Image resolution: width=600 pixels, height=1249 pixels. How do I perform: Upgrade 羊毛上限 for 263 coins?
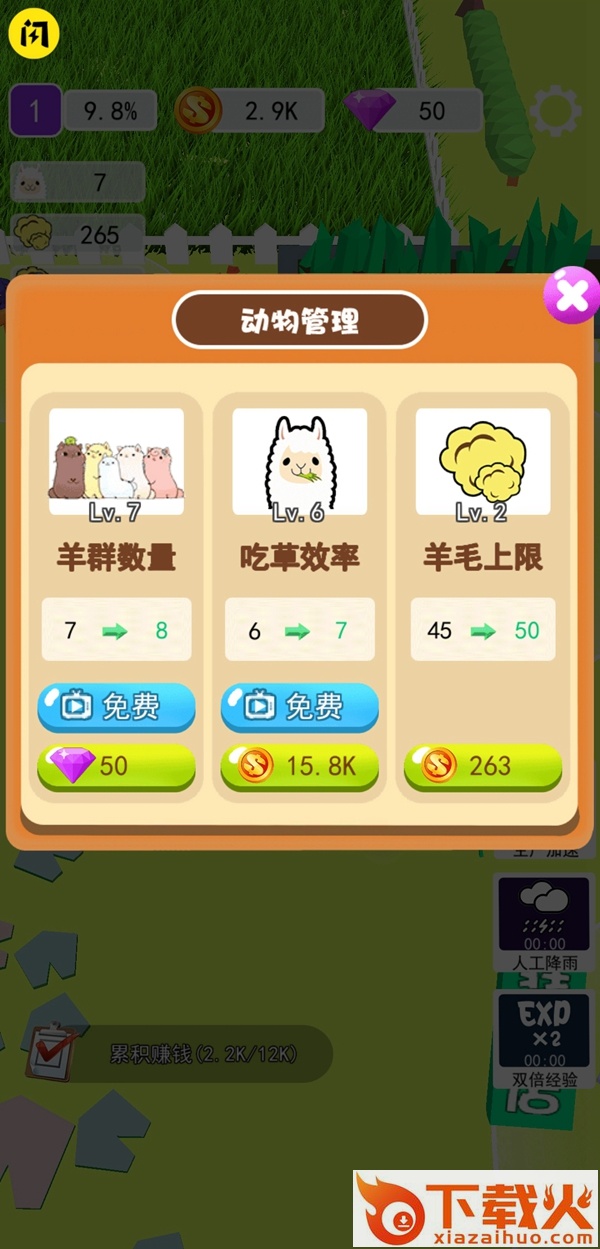[x=482, y=766]
